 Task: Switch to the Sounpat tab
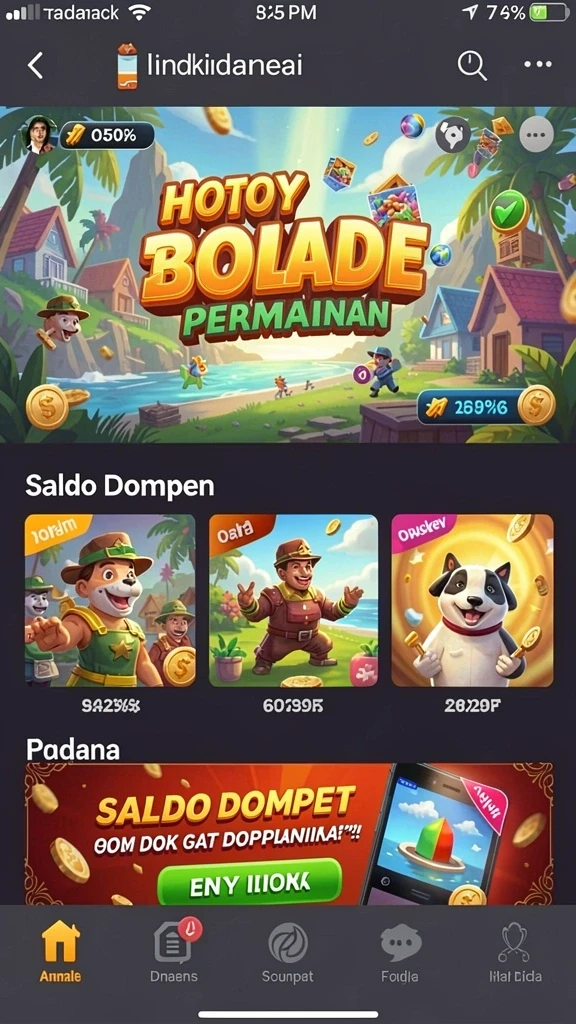287,952
